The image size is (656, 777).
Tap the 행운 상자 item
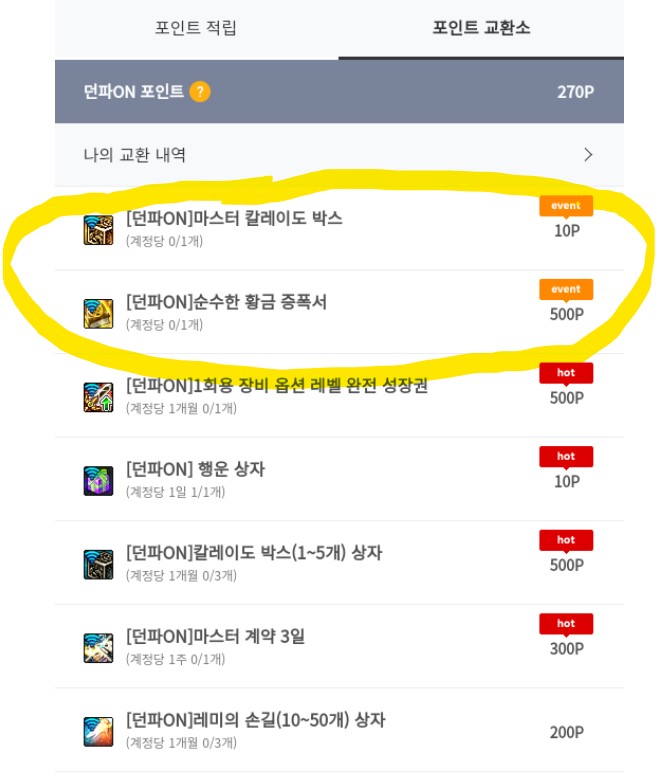[196, 470]
